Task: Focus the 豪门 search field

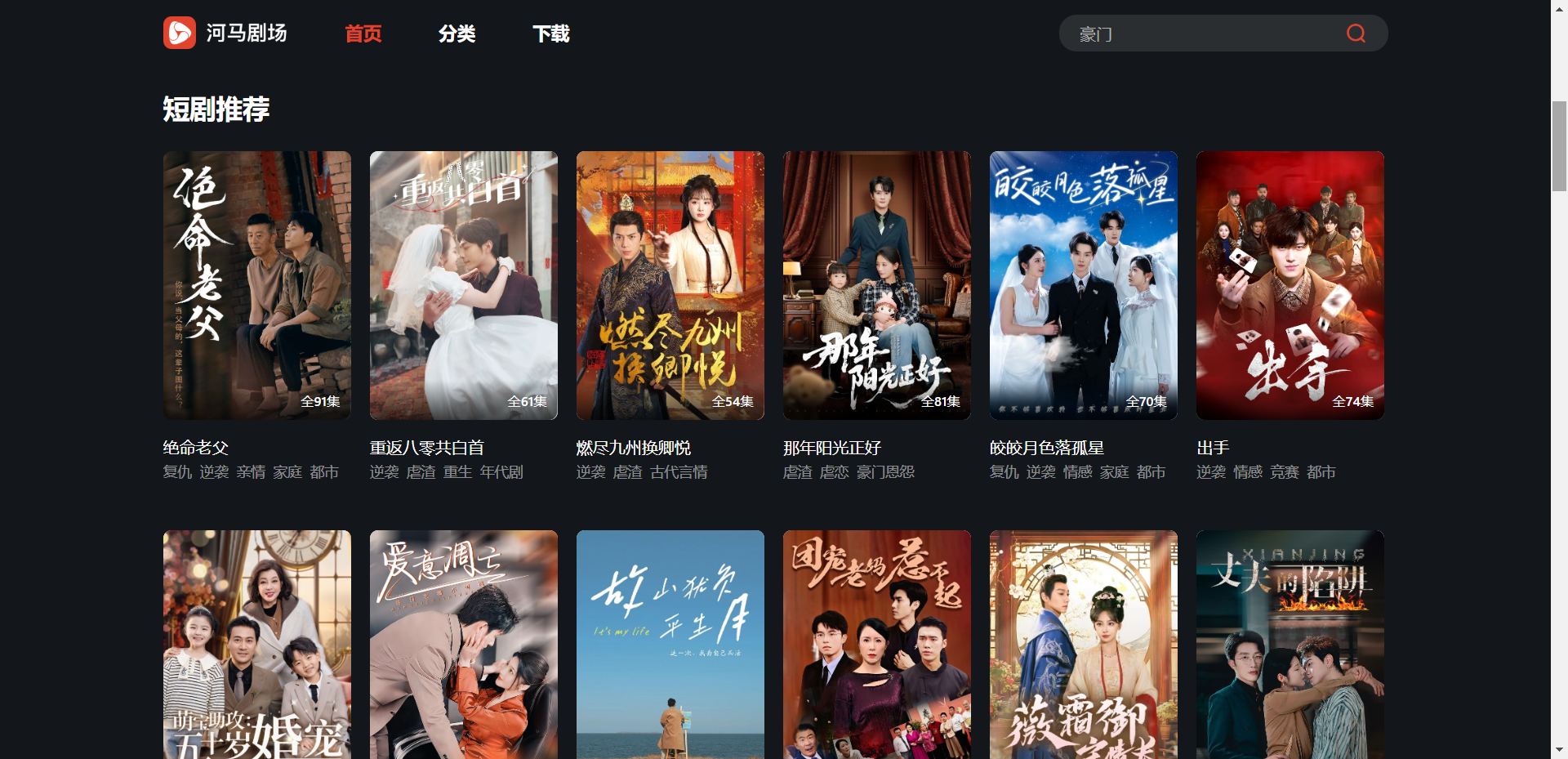Action: pos(1200,34)
